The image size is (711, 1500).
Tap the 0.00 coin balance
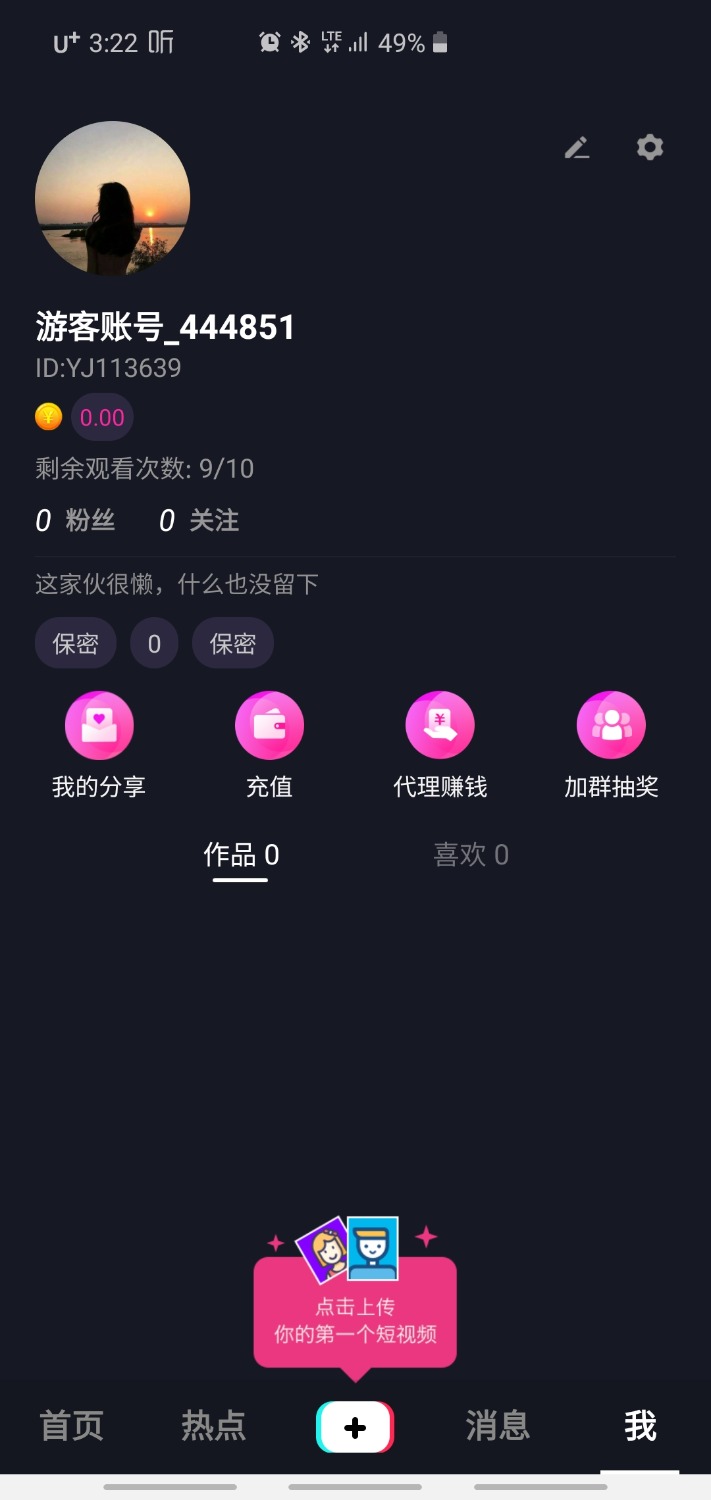pyautogui.click(x=101, y=417)
